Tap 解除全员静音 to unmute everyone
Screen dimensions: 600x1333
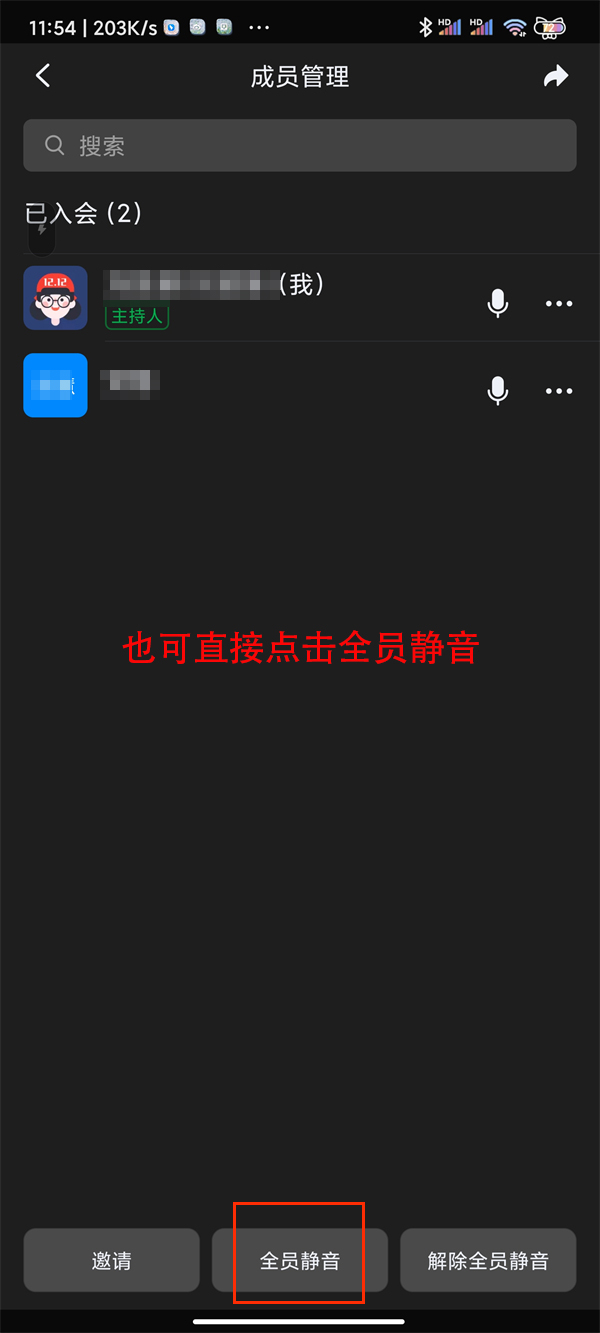[x=488, y=1261]
